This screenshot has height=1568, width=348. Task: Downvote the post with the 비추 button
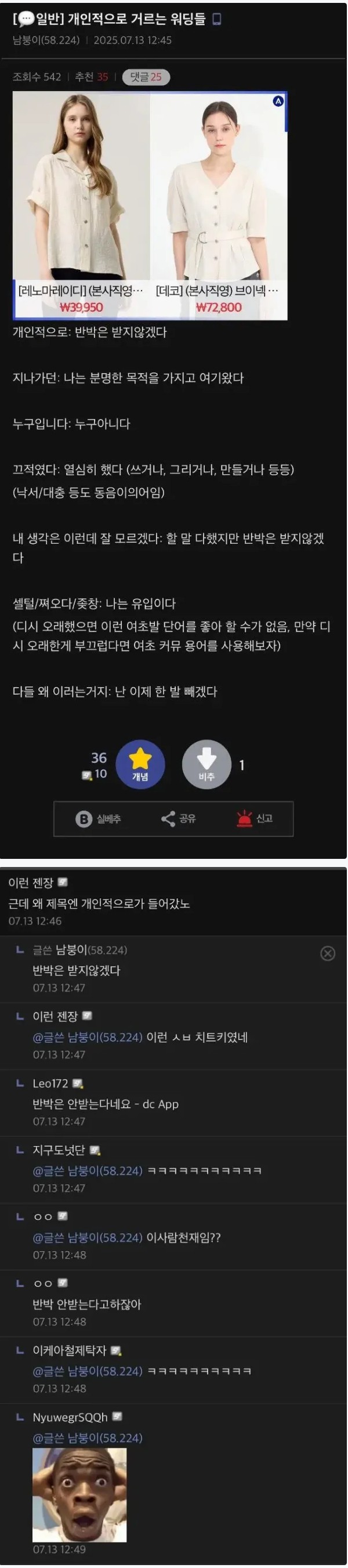point(206,764)
